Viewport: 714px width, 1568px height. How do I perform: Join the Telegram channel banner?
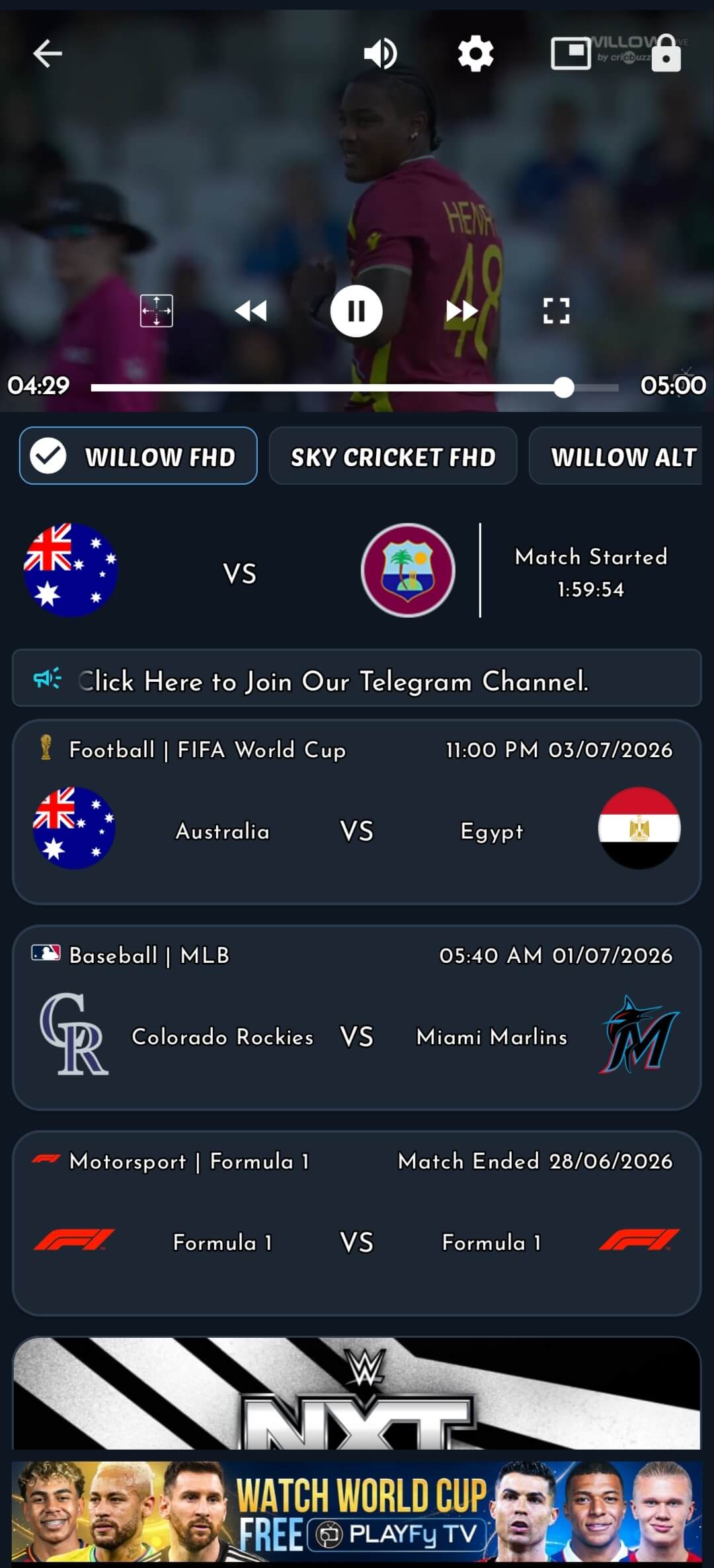pos(356,678)
